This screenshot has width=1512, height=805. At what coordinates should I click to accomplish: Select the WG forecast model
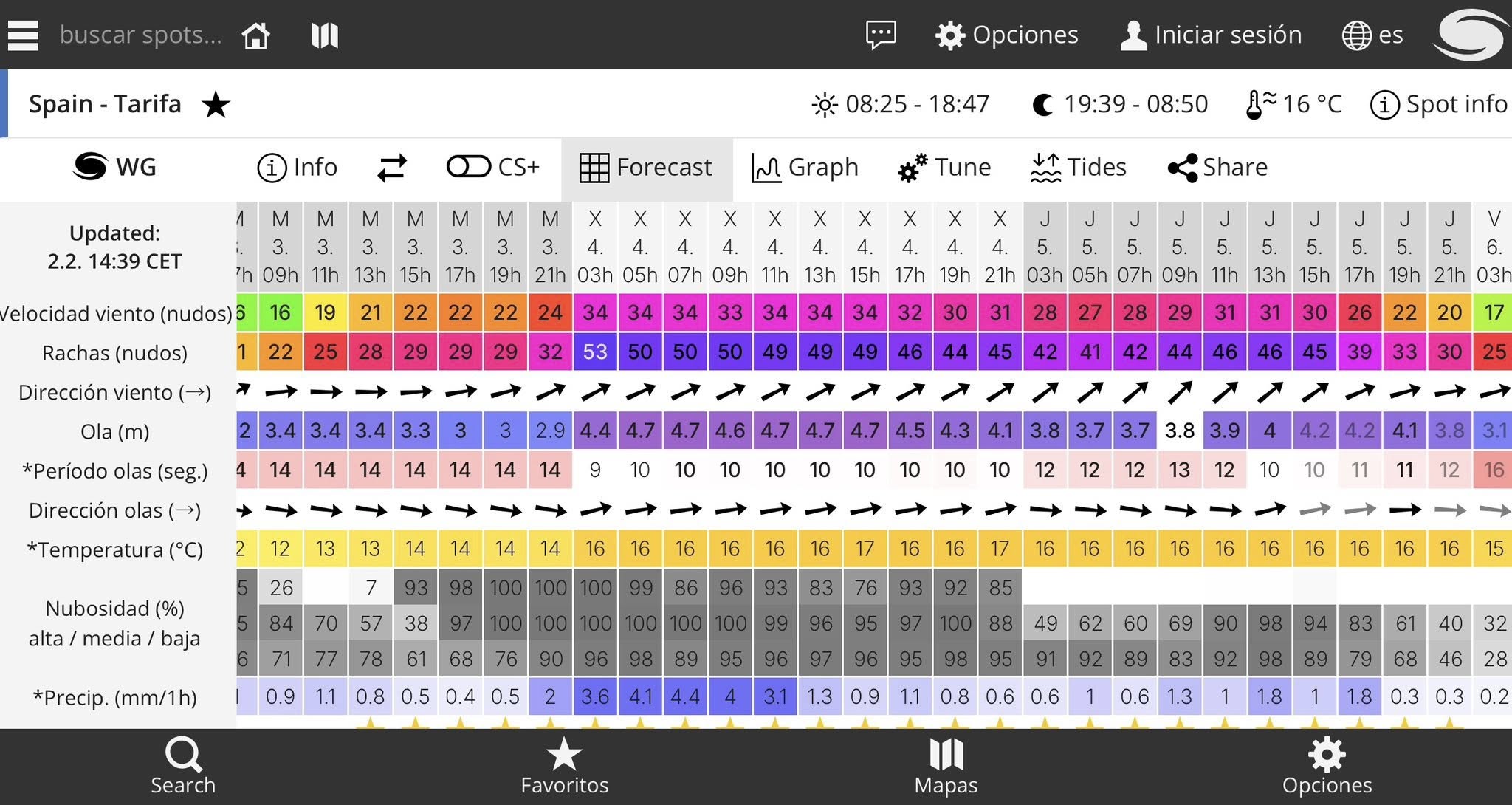115,167
